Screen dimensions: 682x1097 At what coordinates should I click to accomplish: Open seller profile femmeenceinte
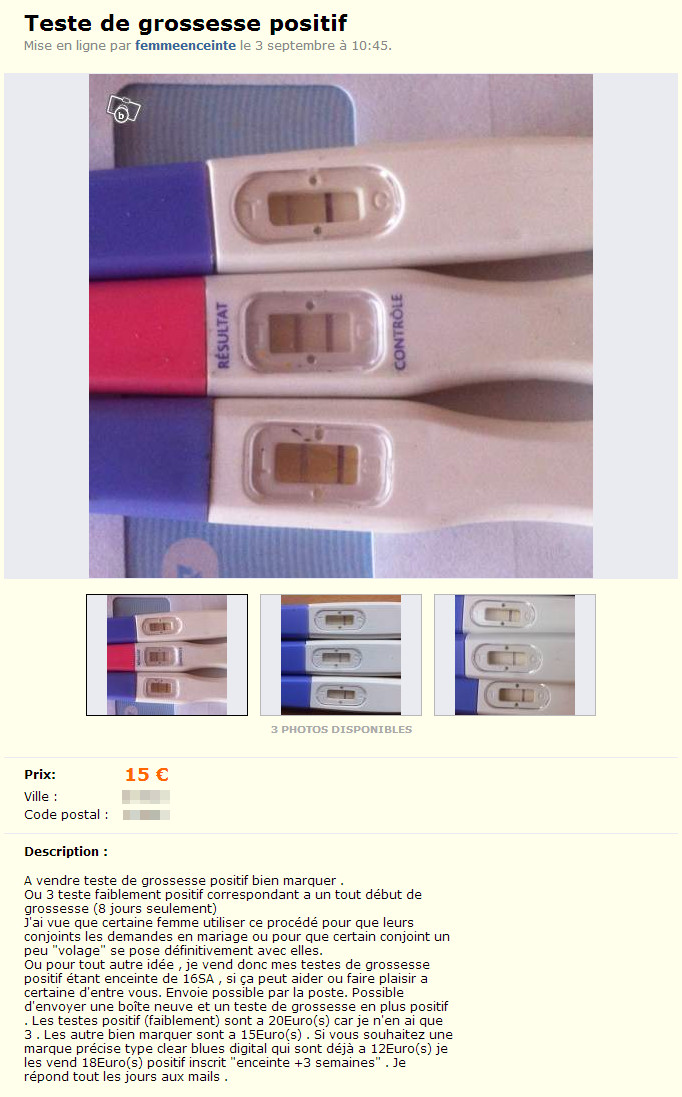tap(185, 45)
